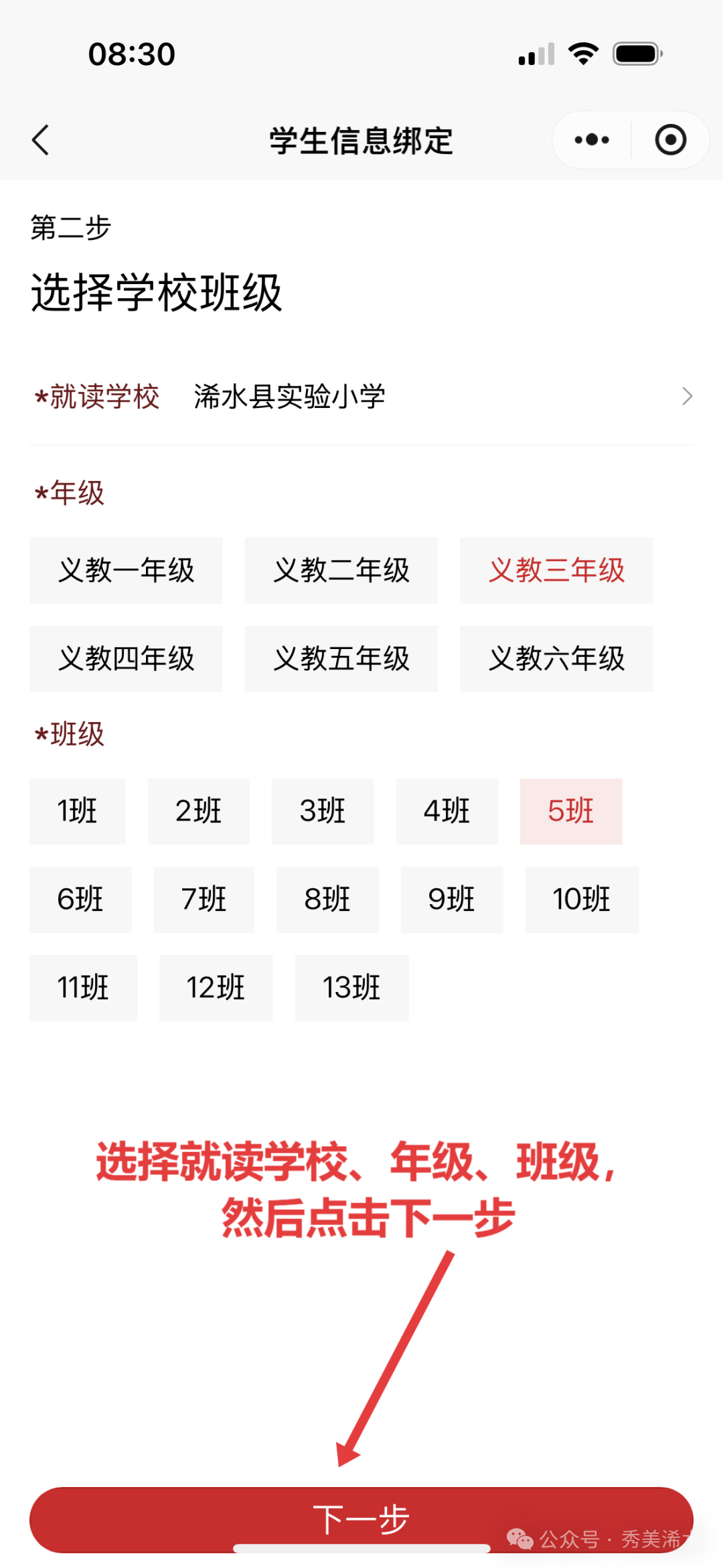Open the mini program three-dot menu
Image resolution: width=723 pixels, height=1568 pixels.
tap(592, 140)
